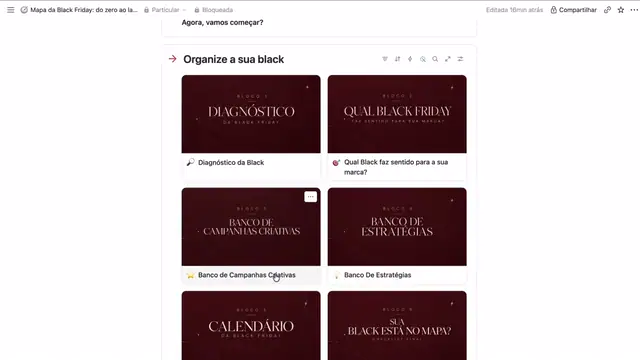Viewport: 640px width, 360px height.
Task: Copy the page link icon
Action: coord(607,10)
